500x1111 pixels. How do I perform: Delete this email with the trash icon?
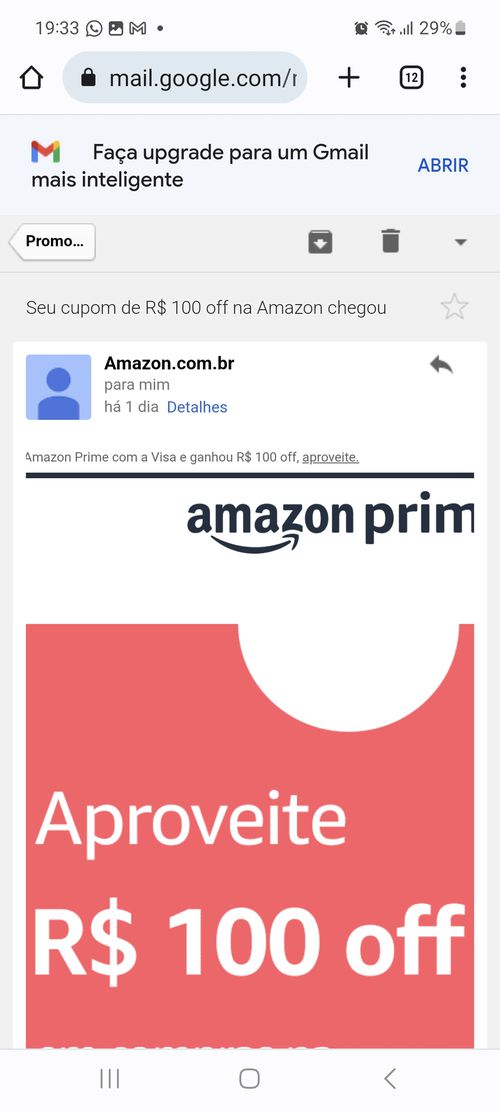390,242
